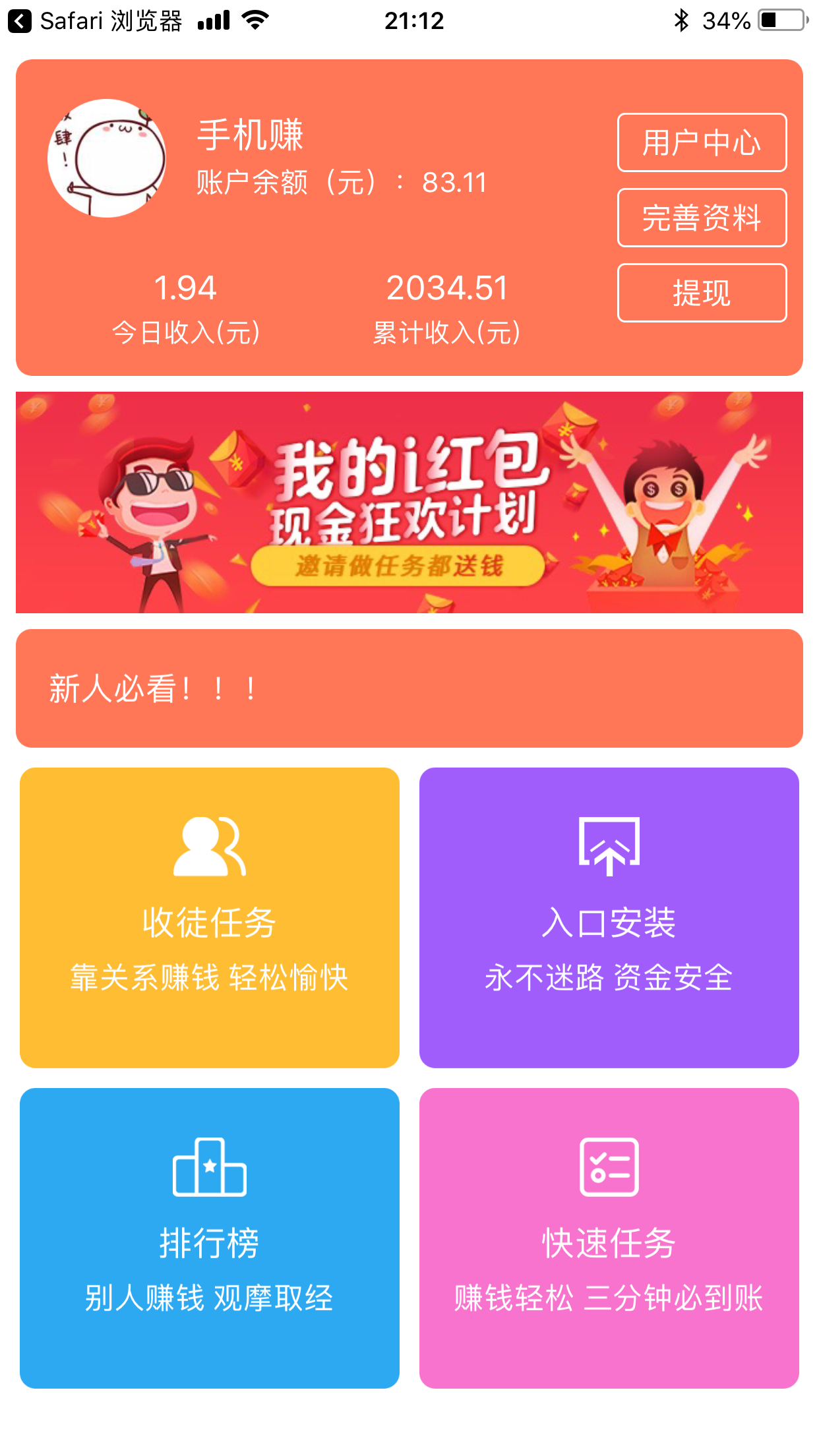Tap 提现 to withdraw money

coord(702,295)
